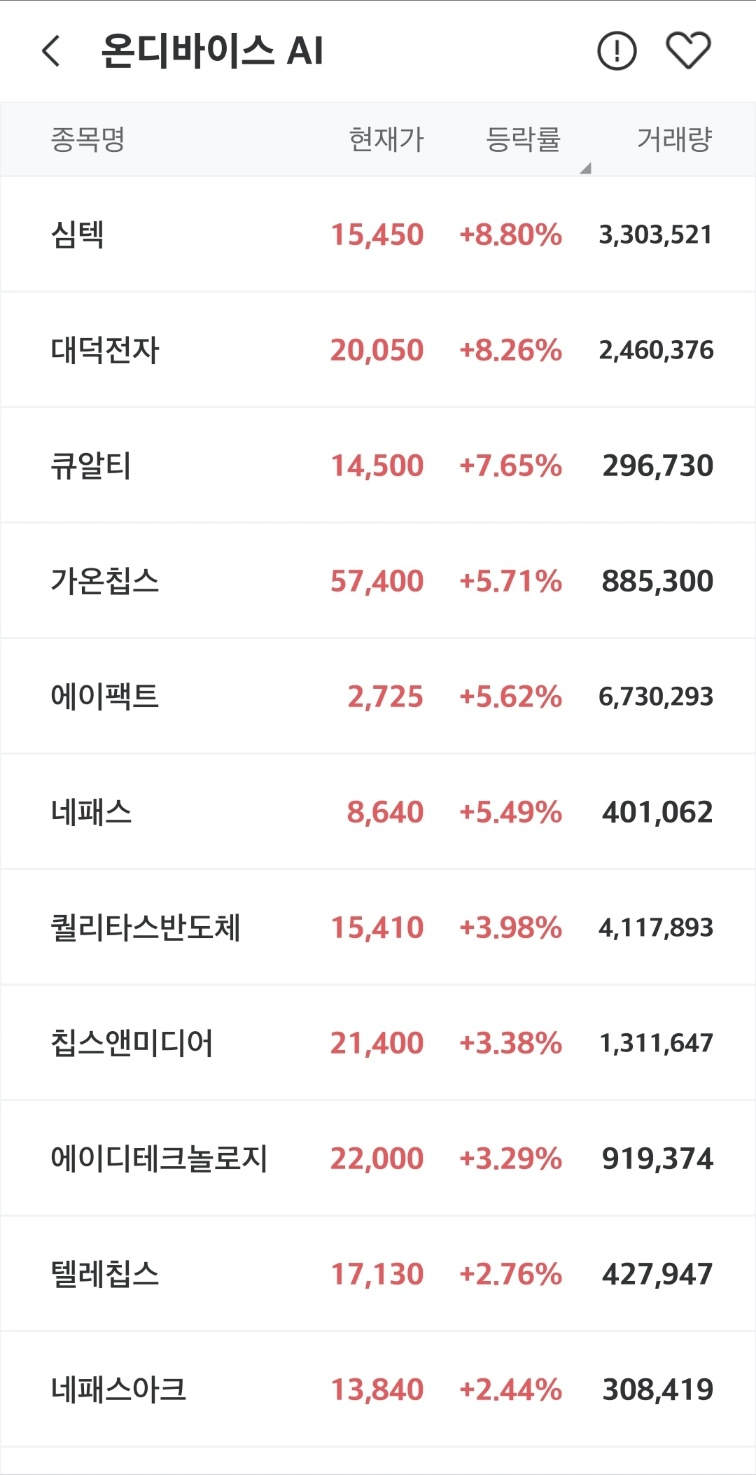Open the 에이팩트 stock row
756x1475 pixels.
(378, 697)
